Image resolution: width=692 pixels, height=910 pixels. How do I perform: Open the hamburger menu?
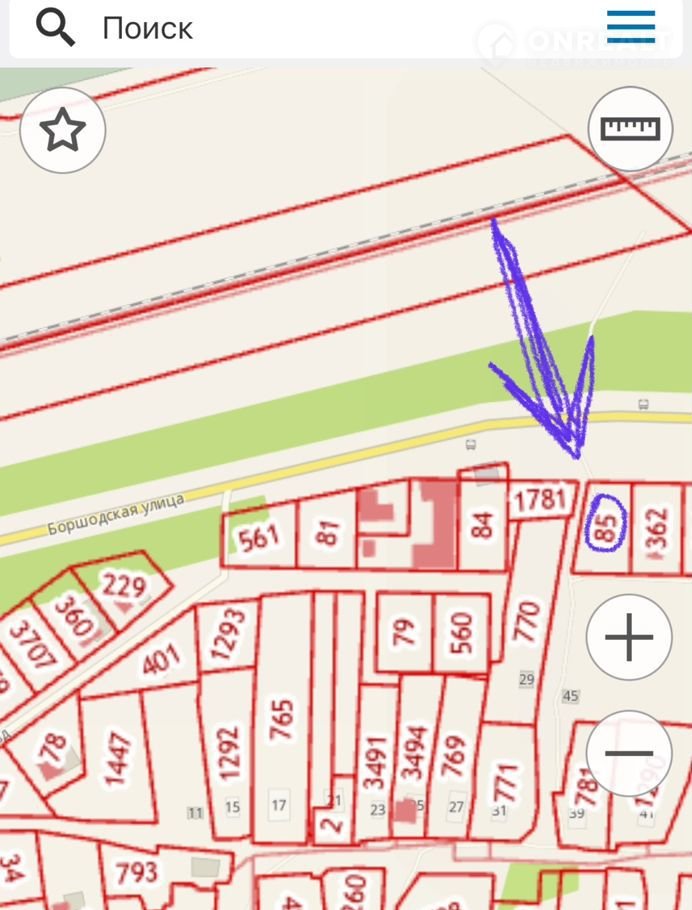pos(630,27)
